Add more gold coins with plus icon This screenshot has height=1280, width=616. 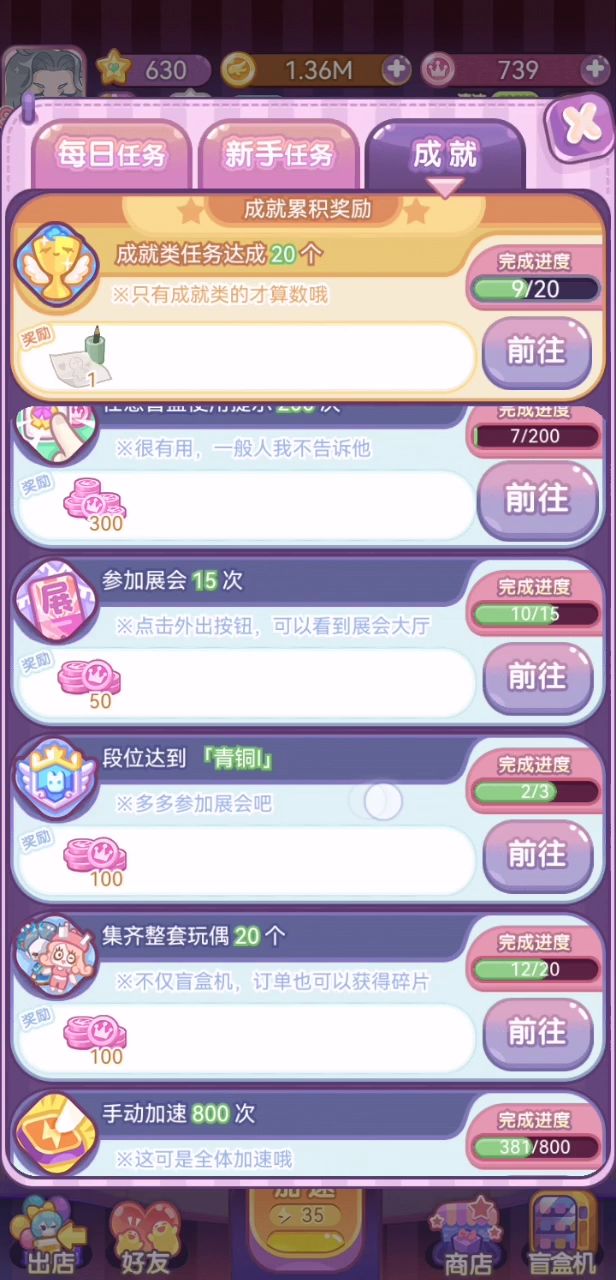pos(397,70)
